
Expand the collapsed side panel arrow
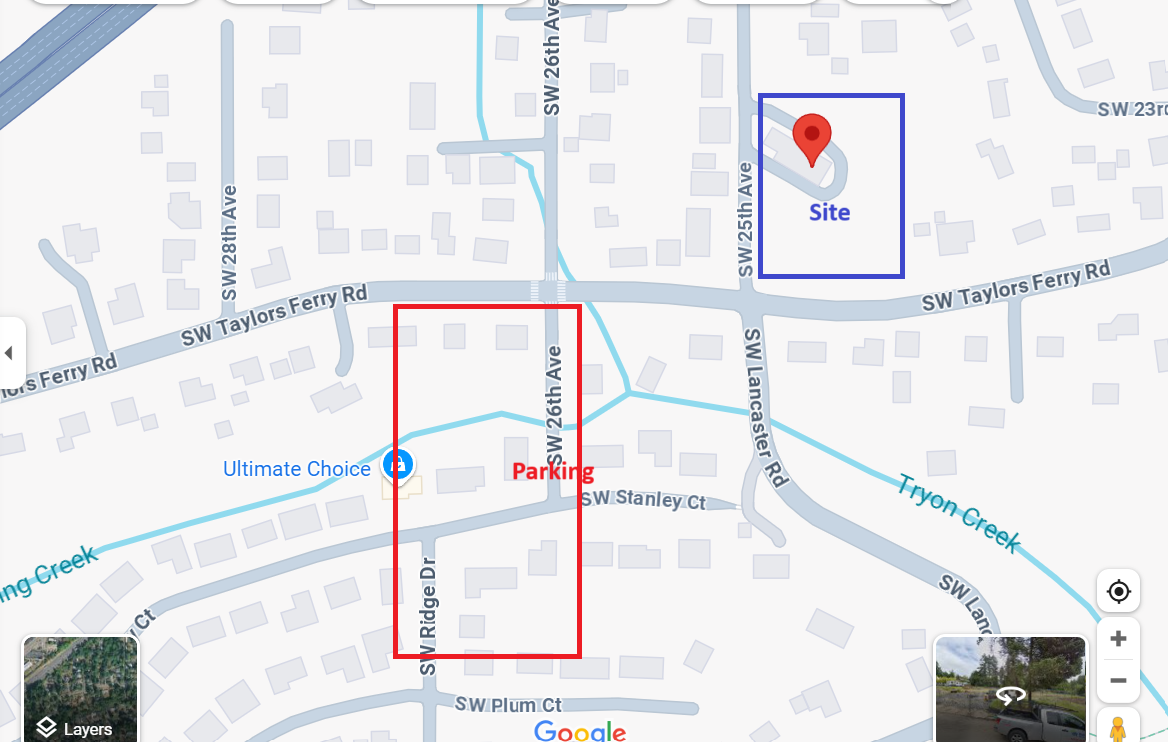click(x=10, y=354)
